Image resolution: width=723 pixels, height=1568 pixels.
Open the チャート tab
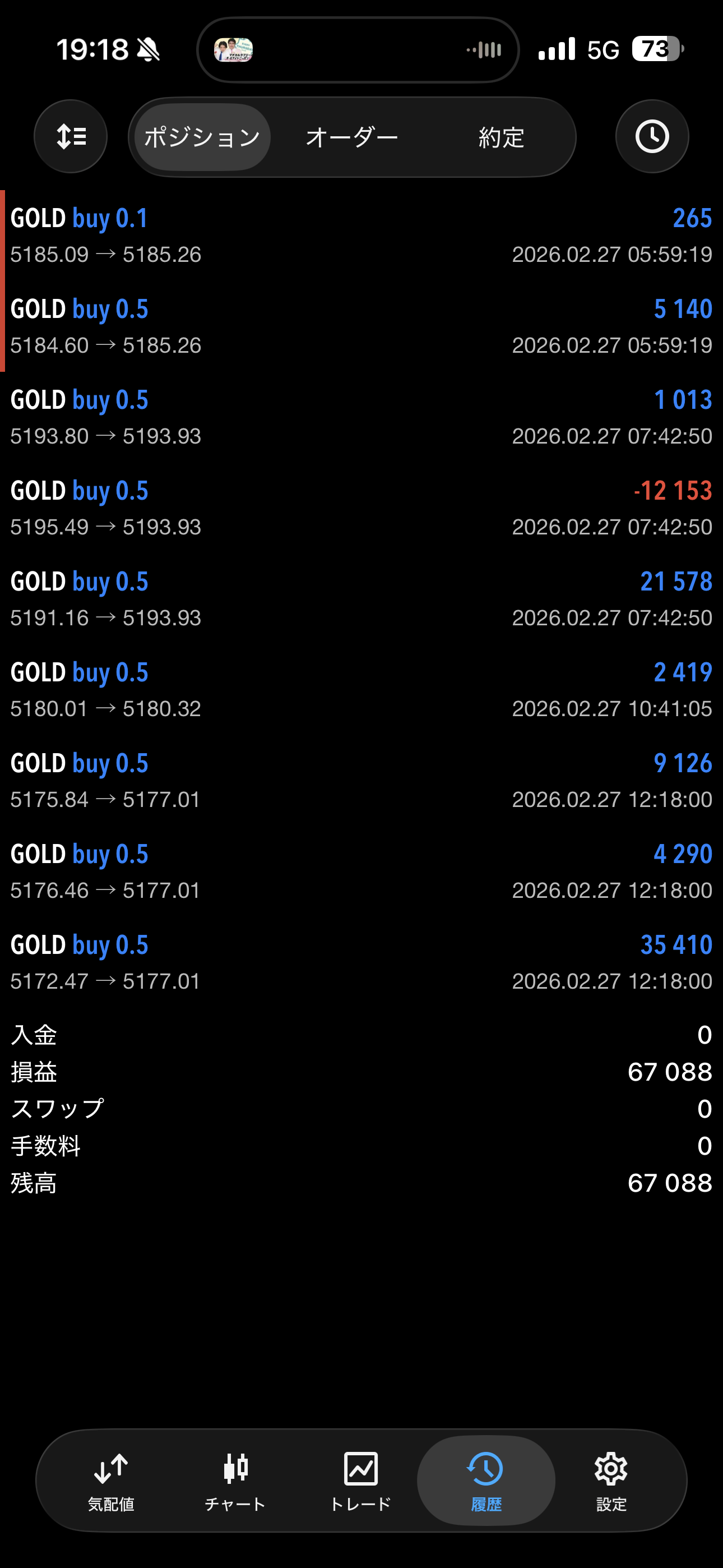[235, 1481]
